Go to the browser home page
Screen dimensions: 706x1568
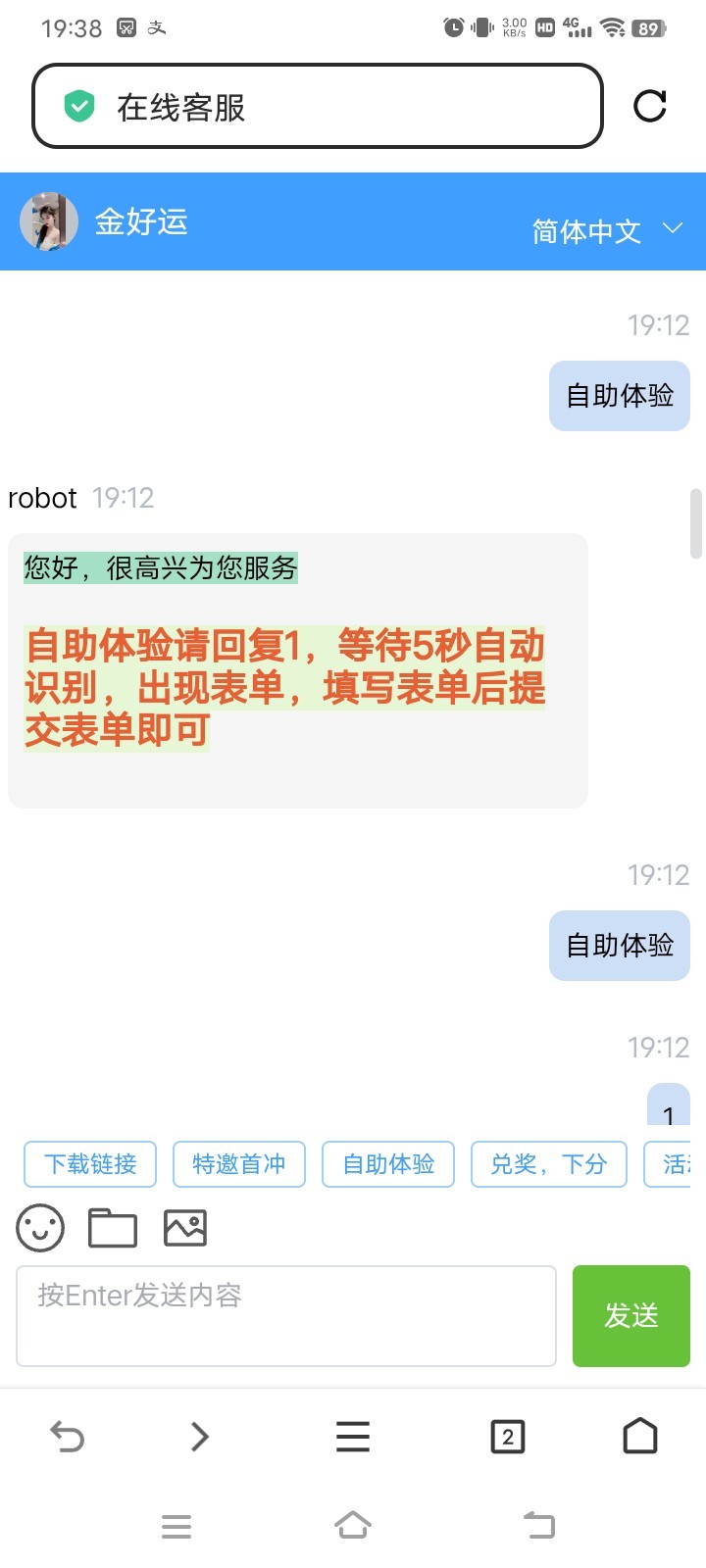click(x=640, y=1437)
